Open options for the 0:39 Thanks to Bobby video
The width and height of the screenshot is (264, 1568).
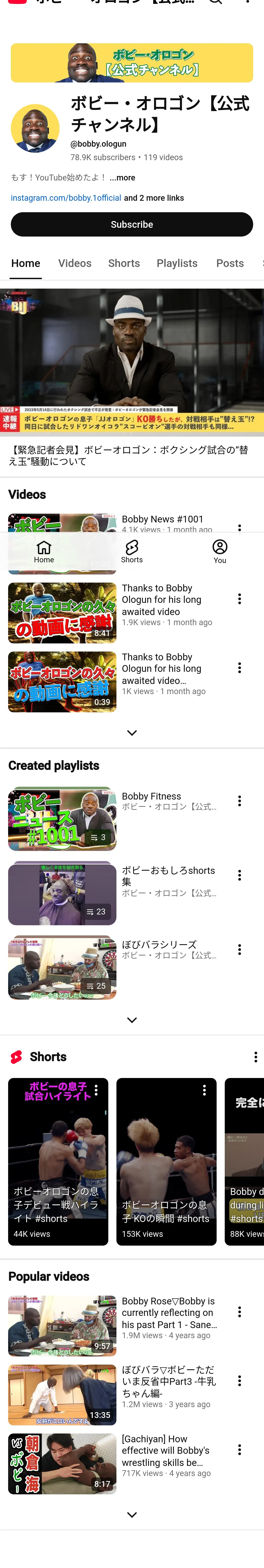[x=240, y=668]
